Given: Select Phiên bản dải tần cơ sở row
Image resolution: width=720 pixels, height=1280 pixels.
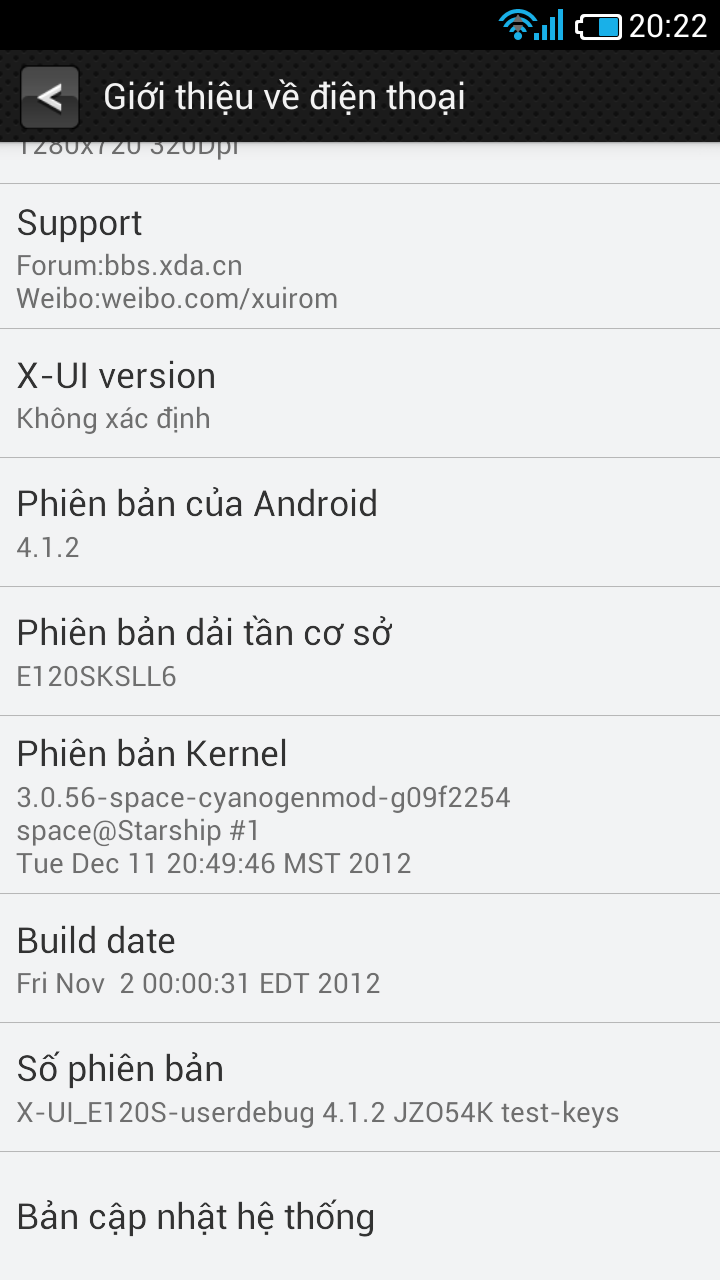Looking at the screenshot, I should coord(360,652).
